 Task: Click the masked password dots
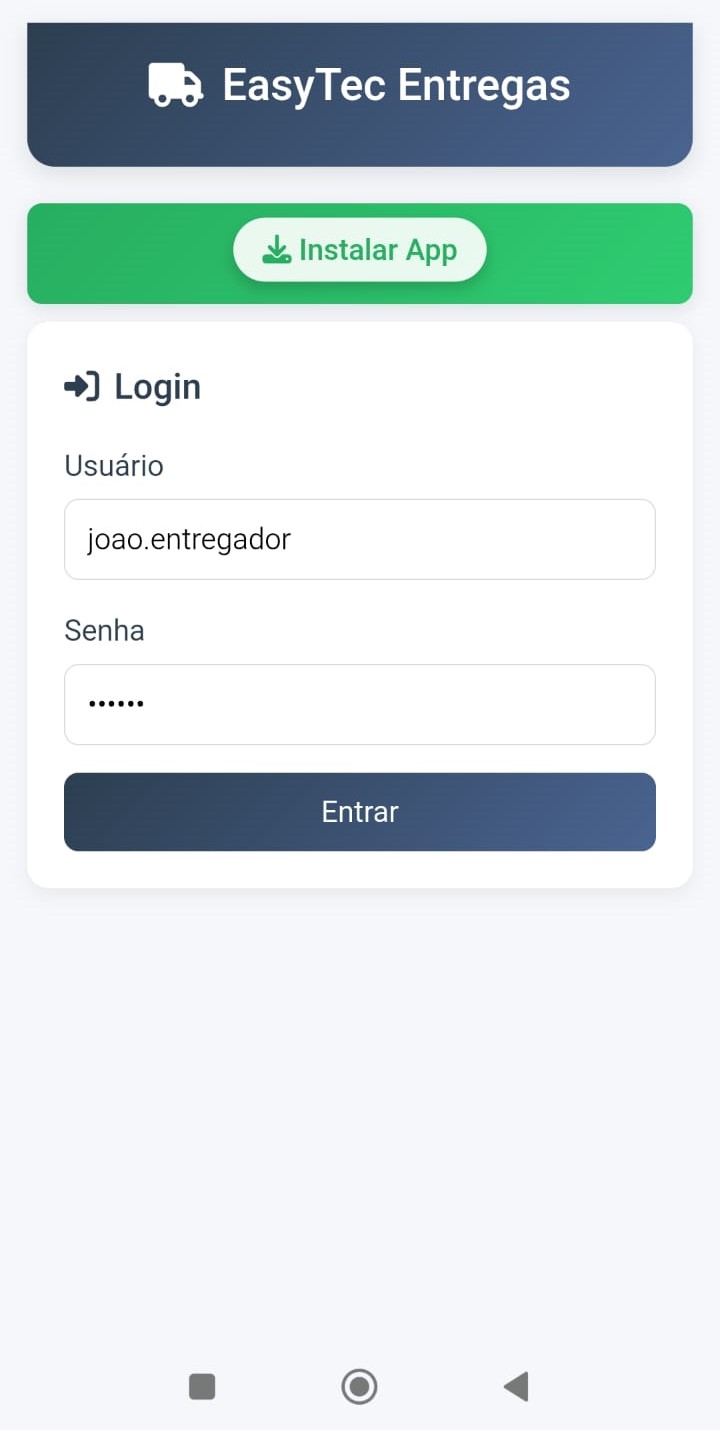115,704
